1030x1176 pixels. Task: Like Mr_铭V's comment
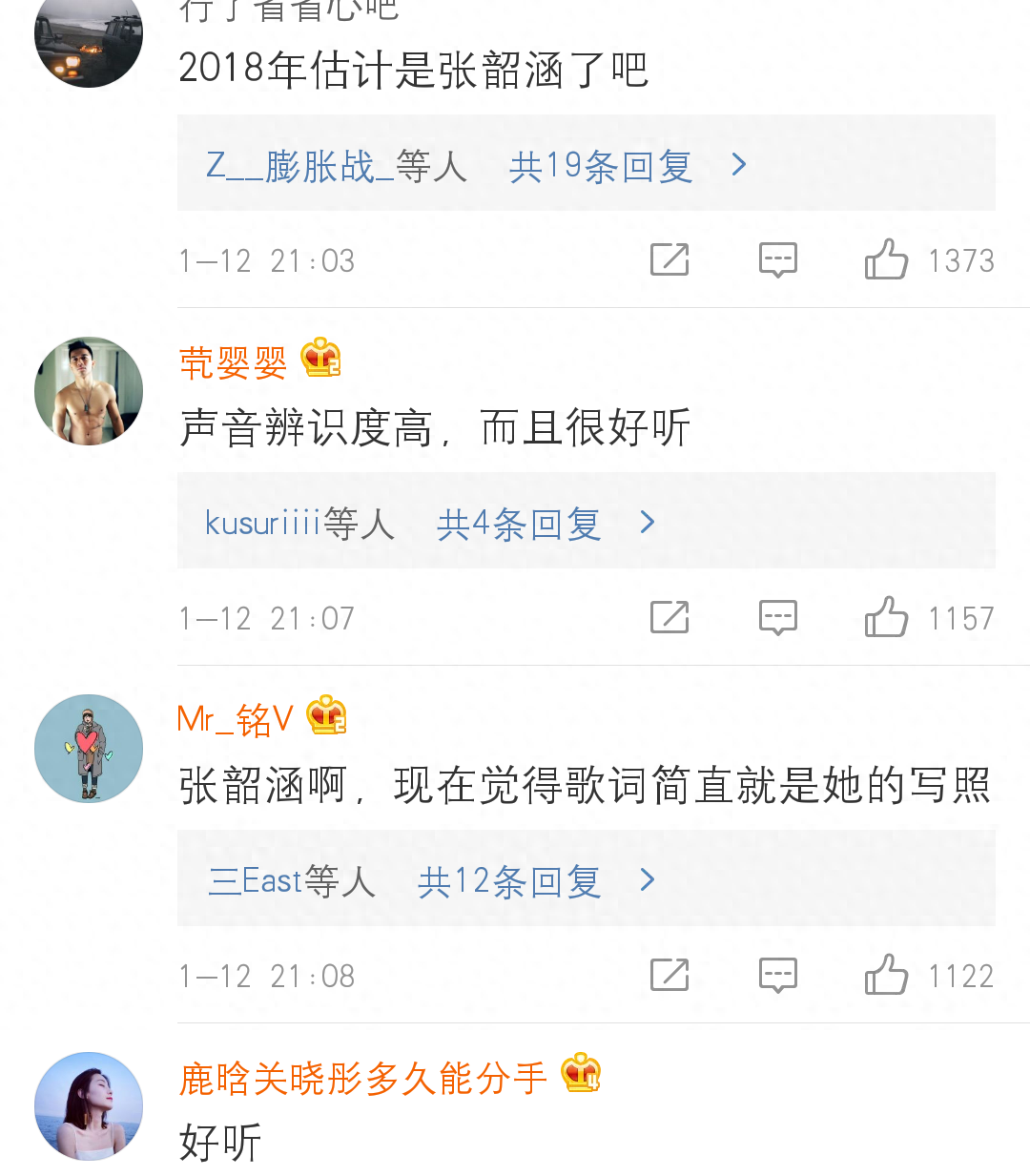click(x=886, y=975)
